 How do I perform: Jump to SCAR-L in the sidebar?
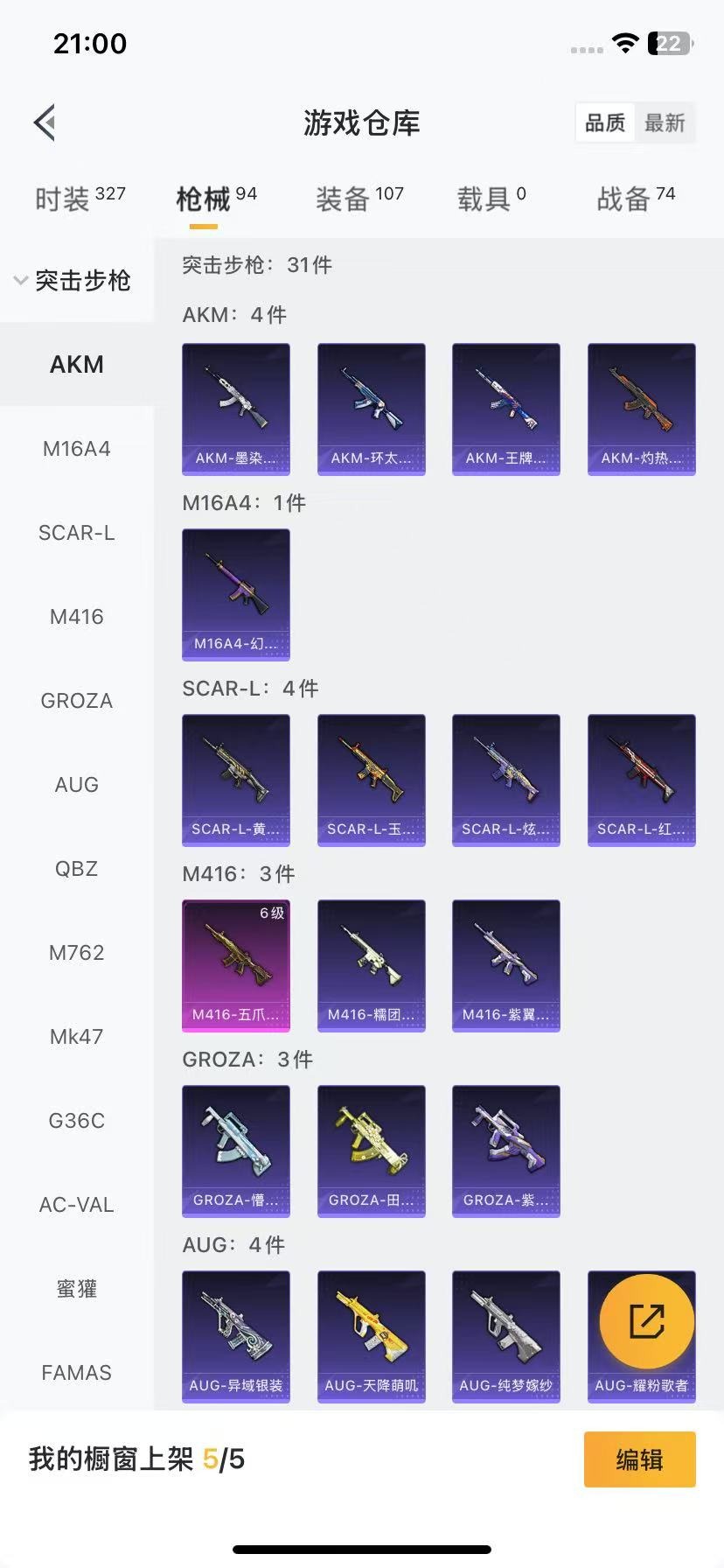point(77,533)
